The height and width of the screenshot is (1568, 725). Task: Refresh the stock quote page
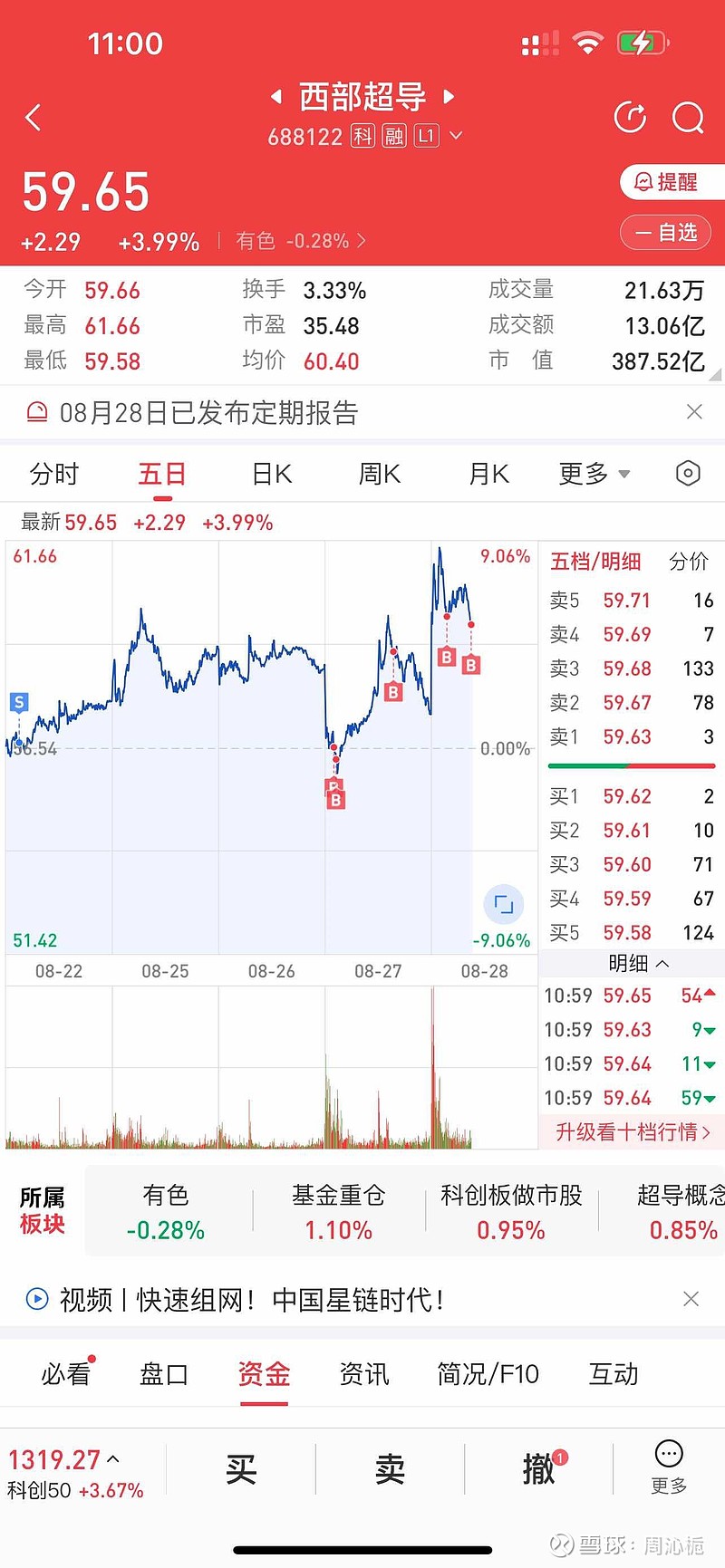pyautogui.click(x=630, y=117)
